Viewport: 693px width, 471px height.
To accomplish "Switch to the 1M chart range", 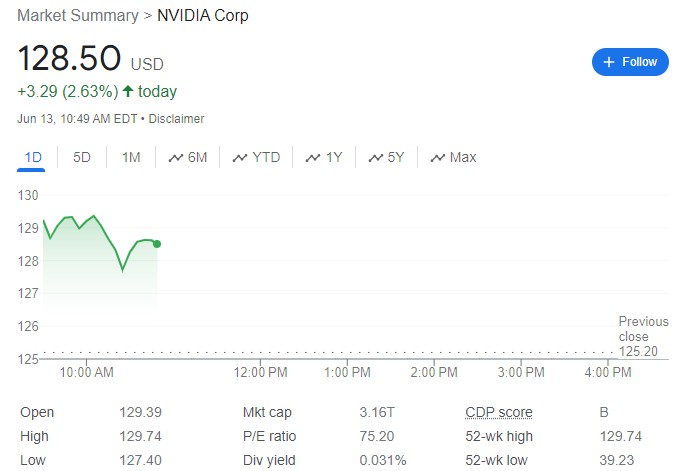I will pos(131,157).
